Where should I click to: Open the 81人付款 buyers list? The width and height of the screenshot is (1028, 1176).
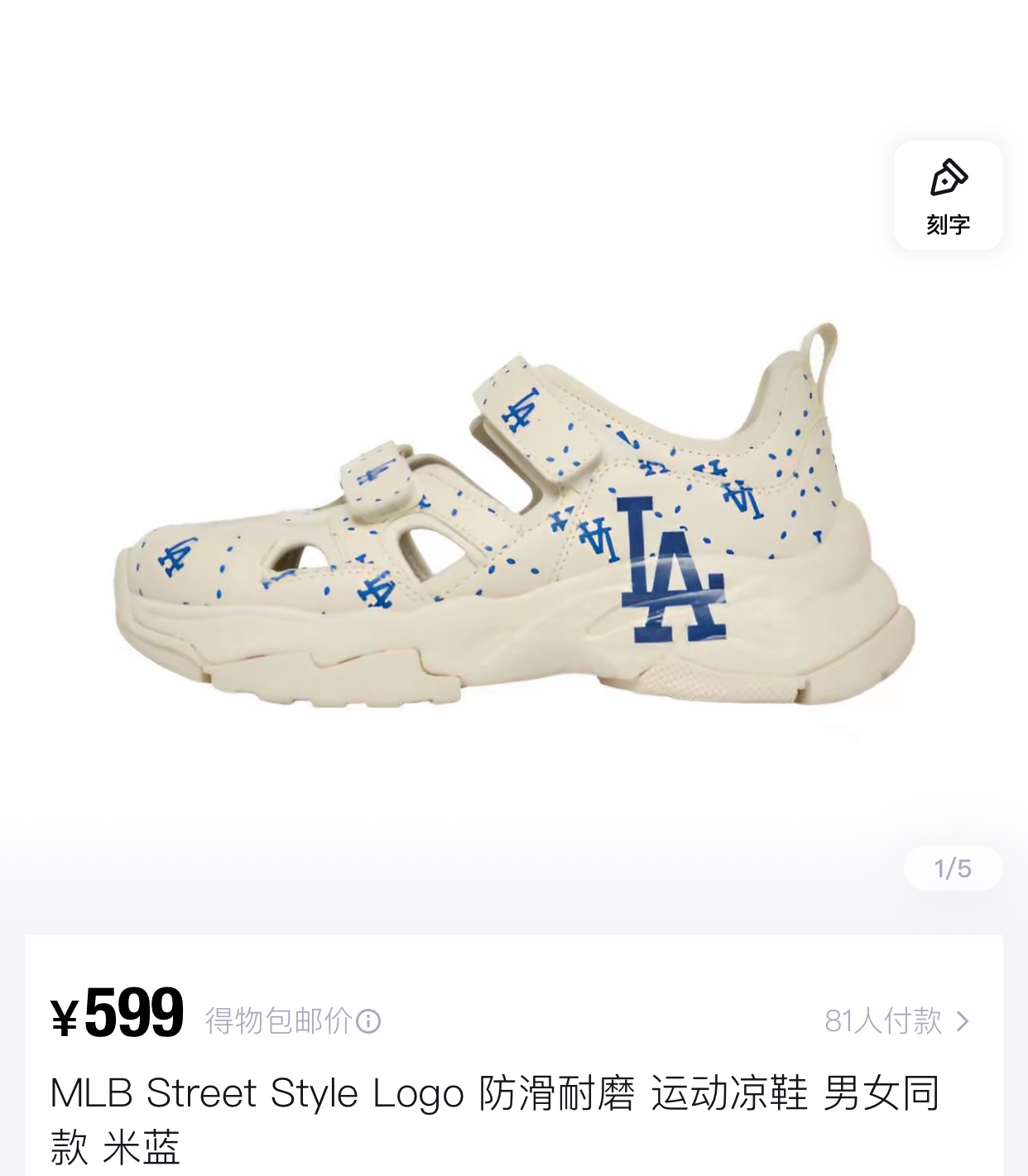896,1021
